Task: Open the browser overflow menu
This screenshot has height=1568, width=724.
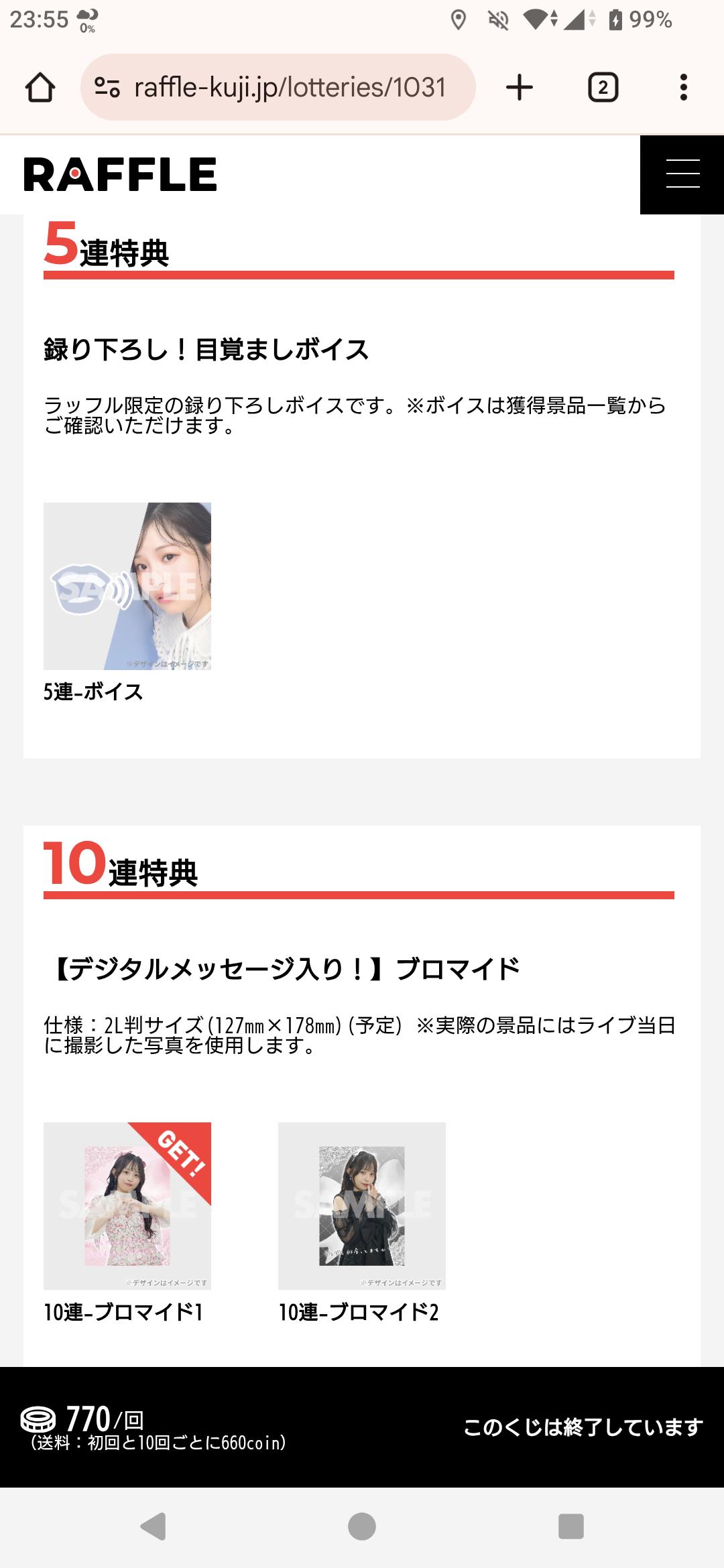Action: coord(683,88)
